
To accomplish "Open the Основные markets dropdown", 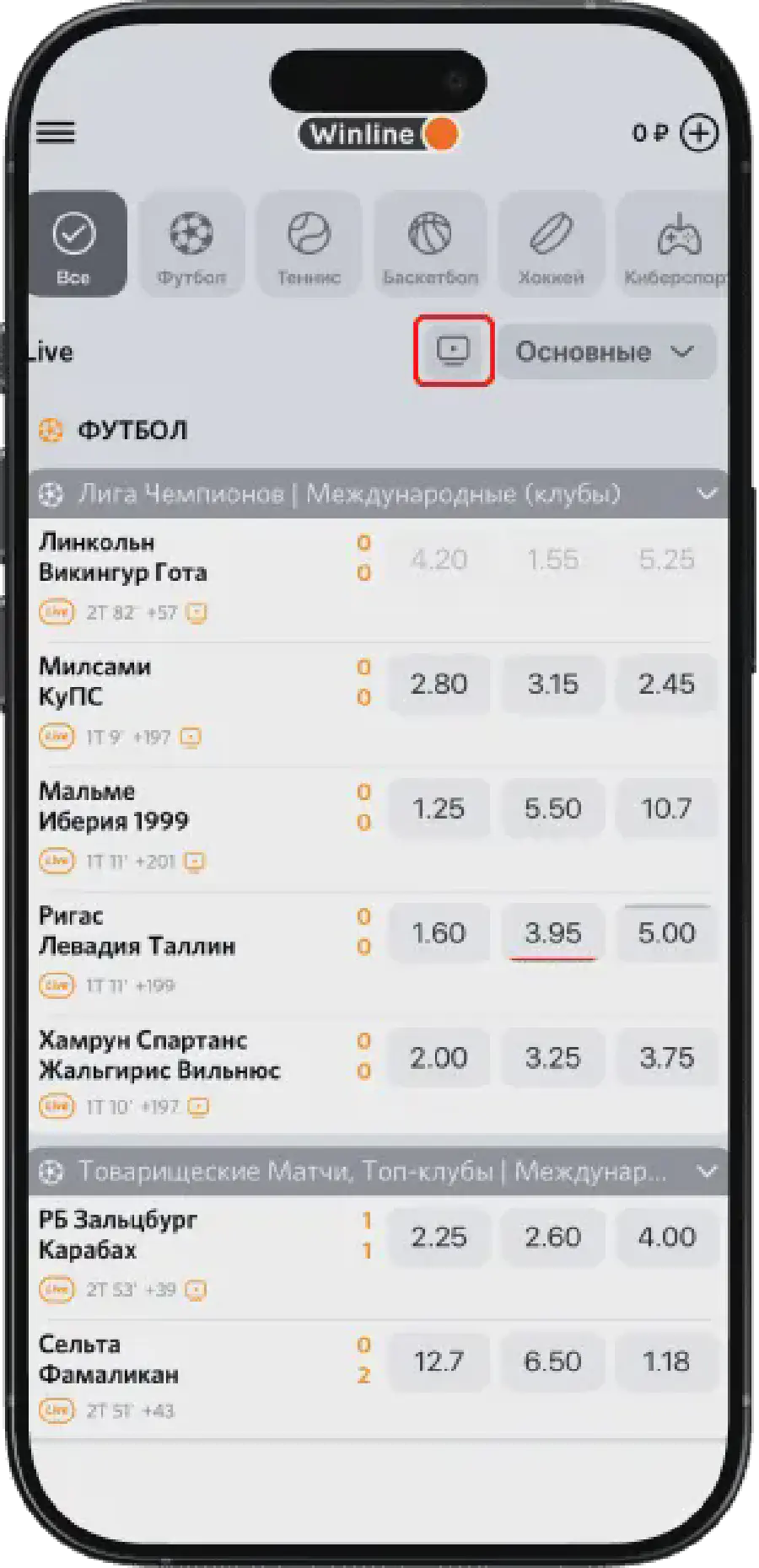I will coord(606,352).
